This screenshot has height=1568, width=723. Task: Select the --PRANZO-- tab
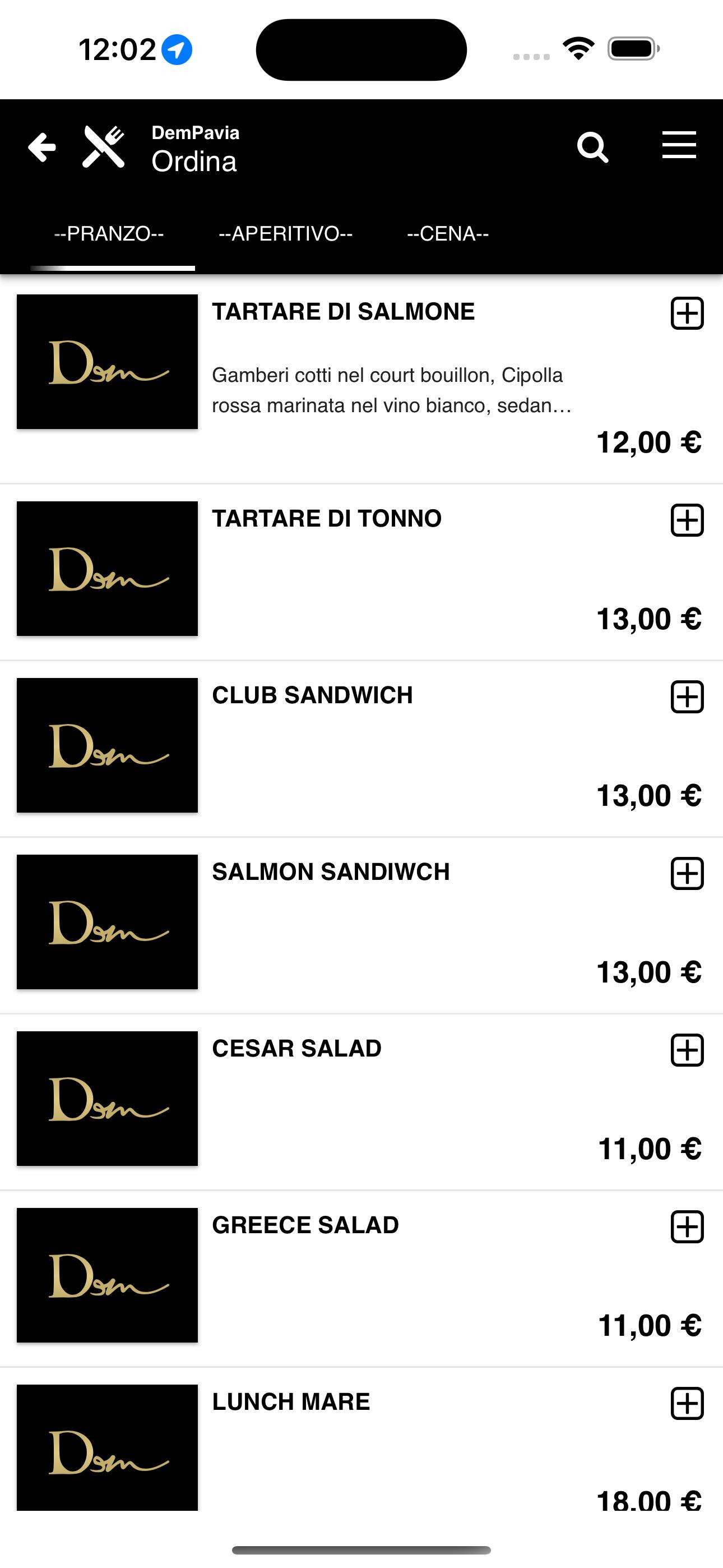tap(109, 234)
